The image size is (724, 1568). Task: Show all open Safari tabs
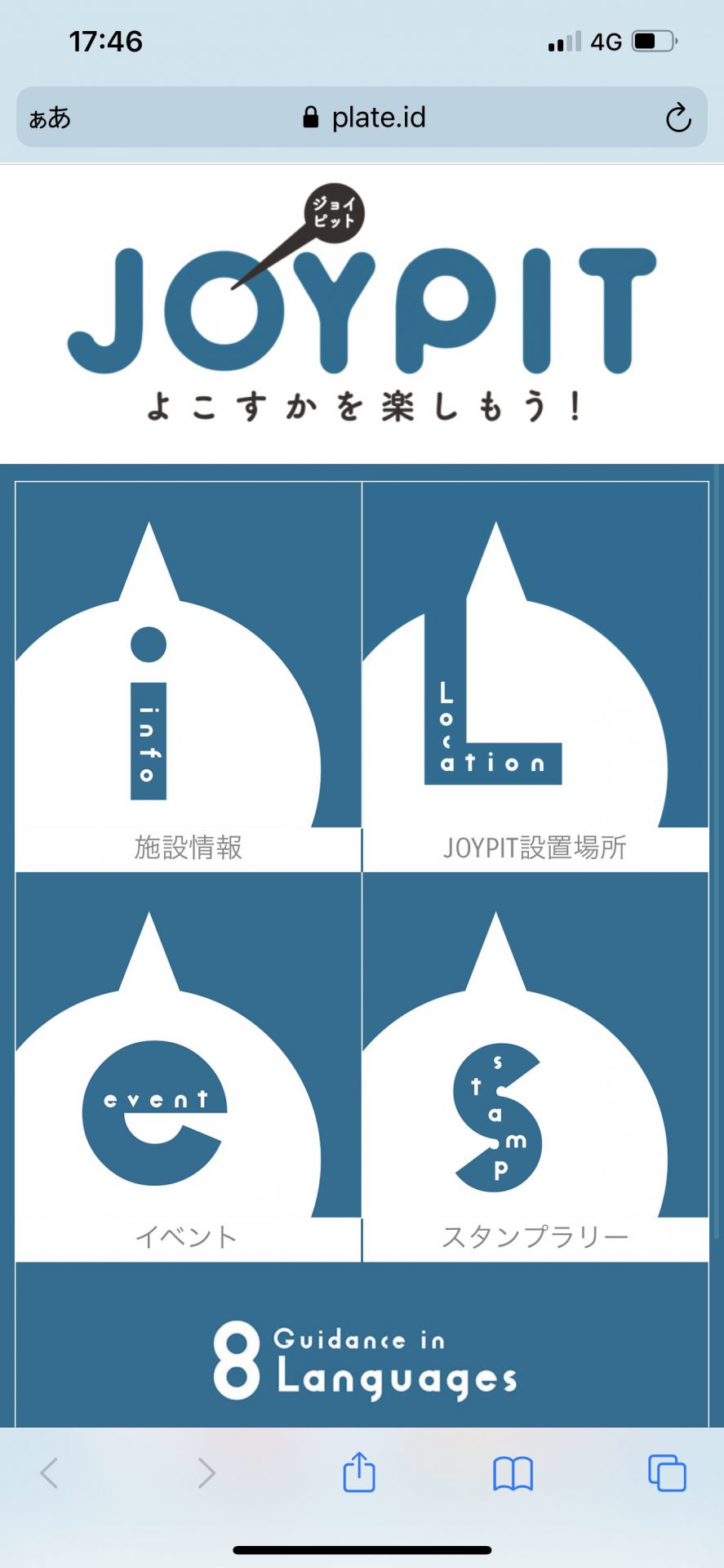click(x=667, y=1472)
